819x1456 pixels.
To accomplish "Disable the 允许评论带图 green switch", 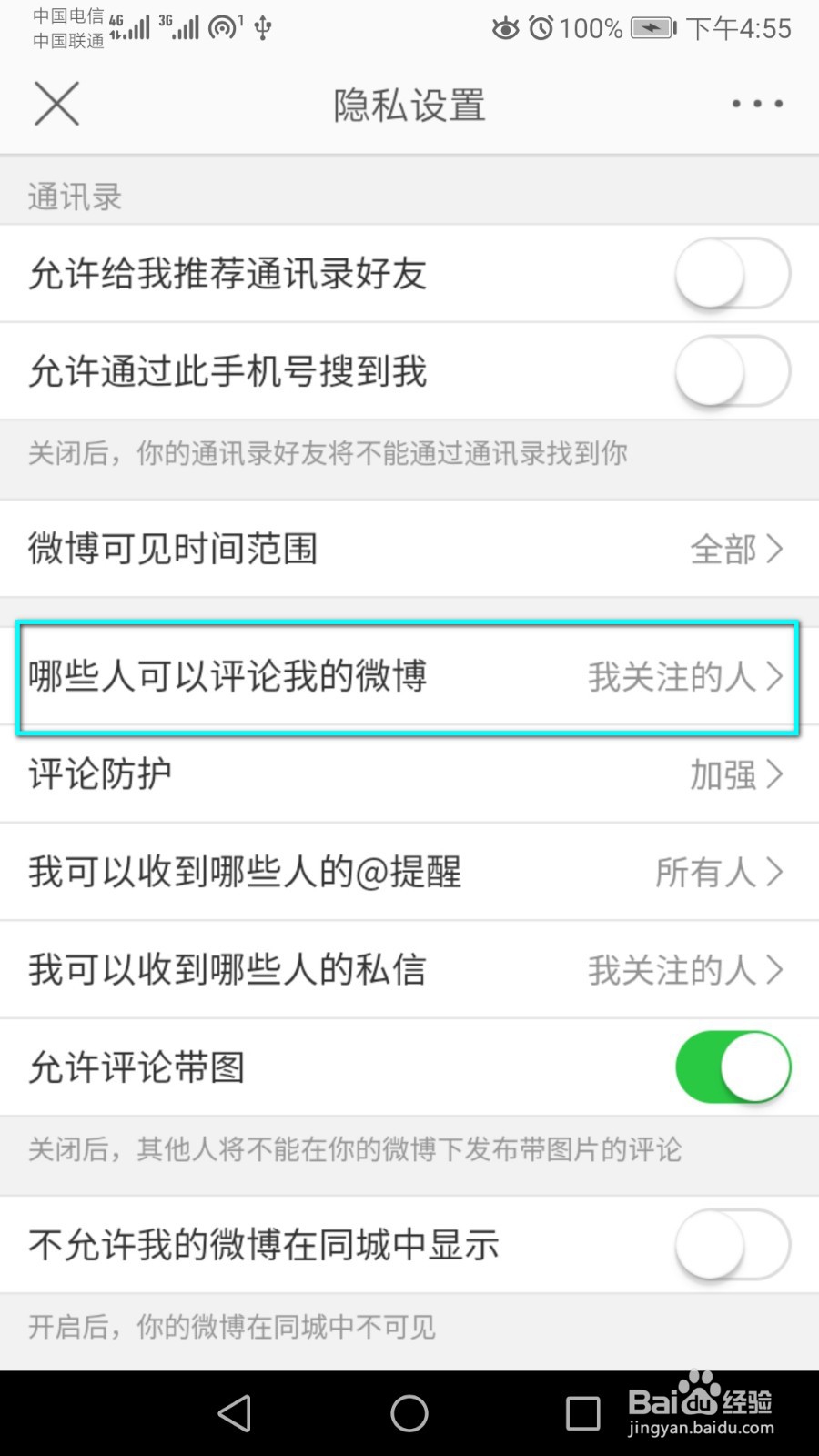I will tap(733, 1067).
